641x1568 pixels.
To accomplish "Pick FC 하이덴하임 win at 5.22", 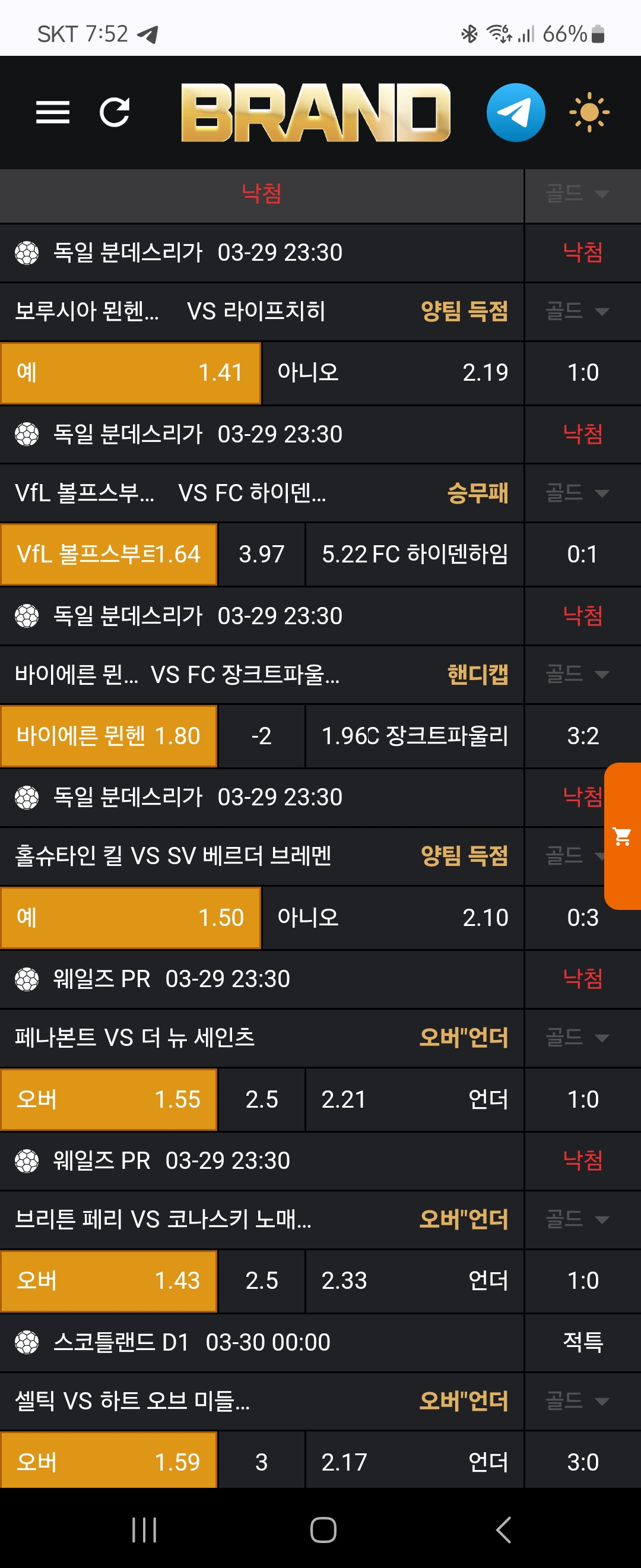I will click(414, 554).
